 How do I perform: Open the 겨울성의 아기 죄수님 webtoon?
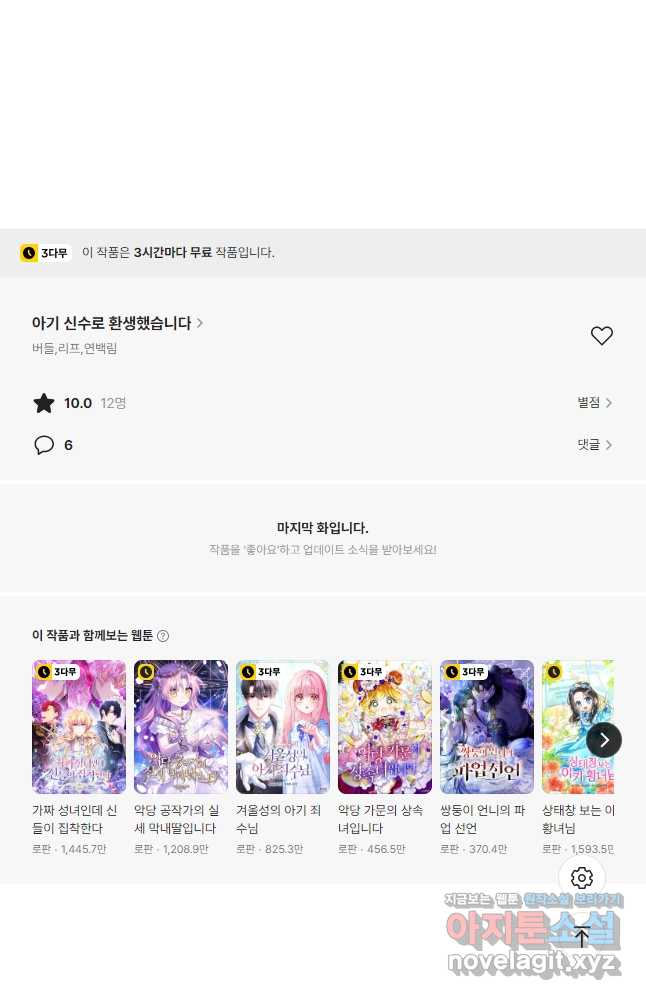click(x=283, y=727)
